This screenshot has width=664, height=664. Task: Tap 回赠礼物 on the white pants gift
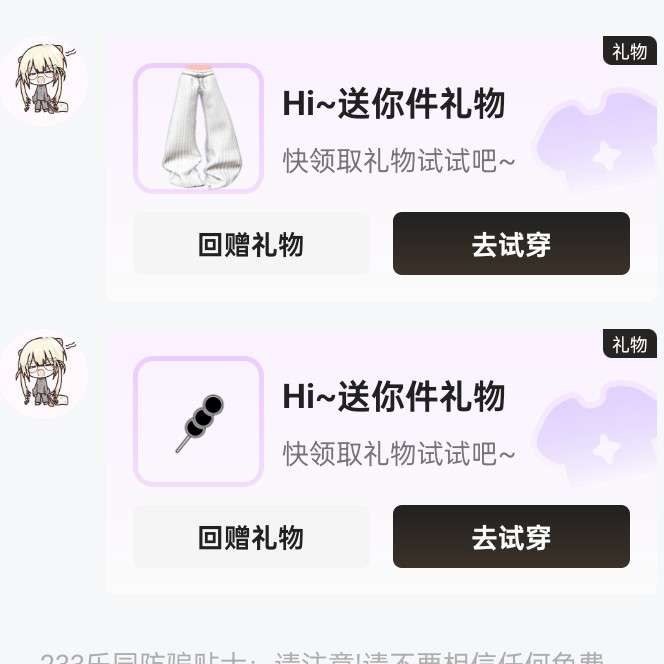coord(251,244)
